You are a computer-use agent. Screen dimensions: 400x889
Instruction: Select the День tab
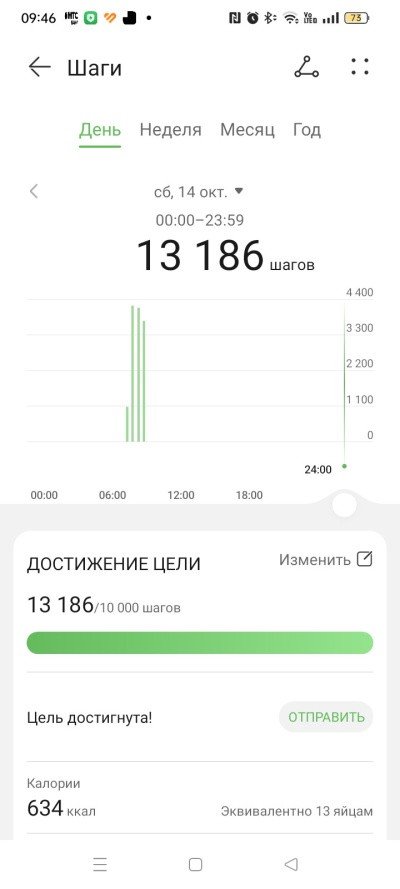100,131
